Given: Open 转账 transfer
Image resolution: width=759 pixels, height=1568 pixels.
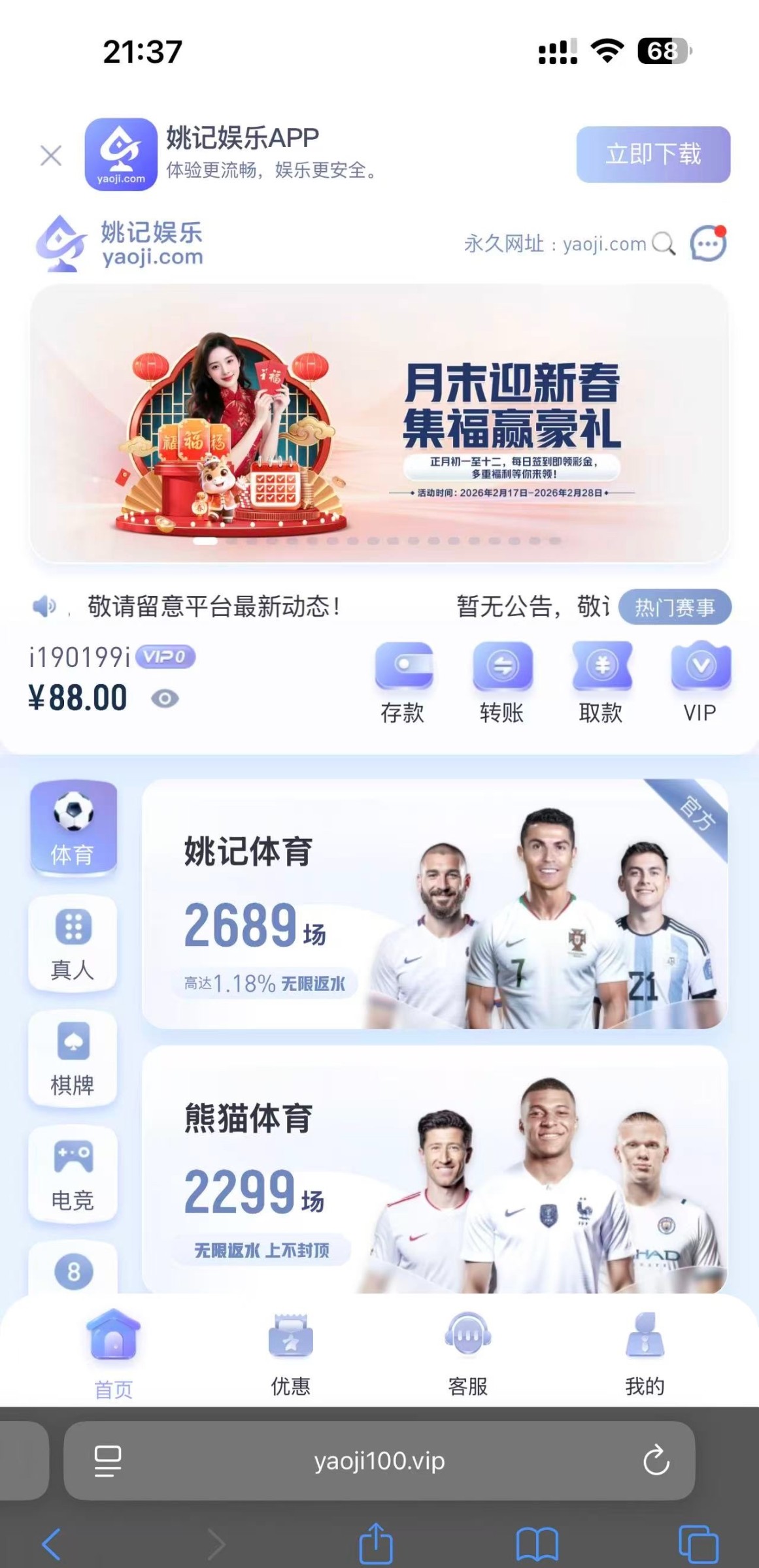Looking at the screenshot, I should 502,681.
